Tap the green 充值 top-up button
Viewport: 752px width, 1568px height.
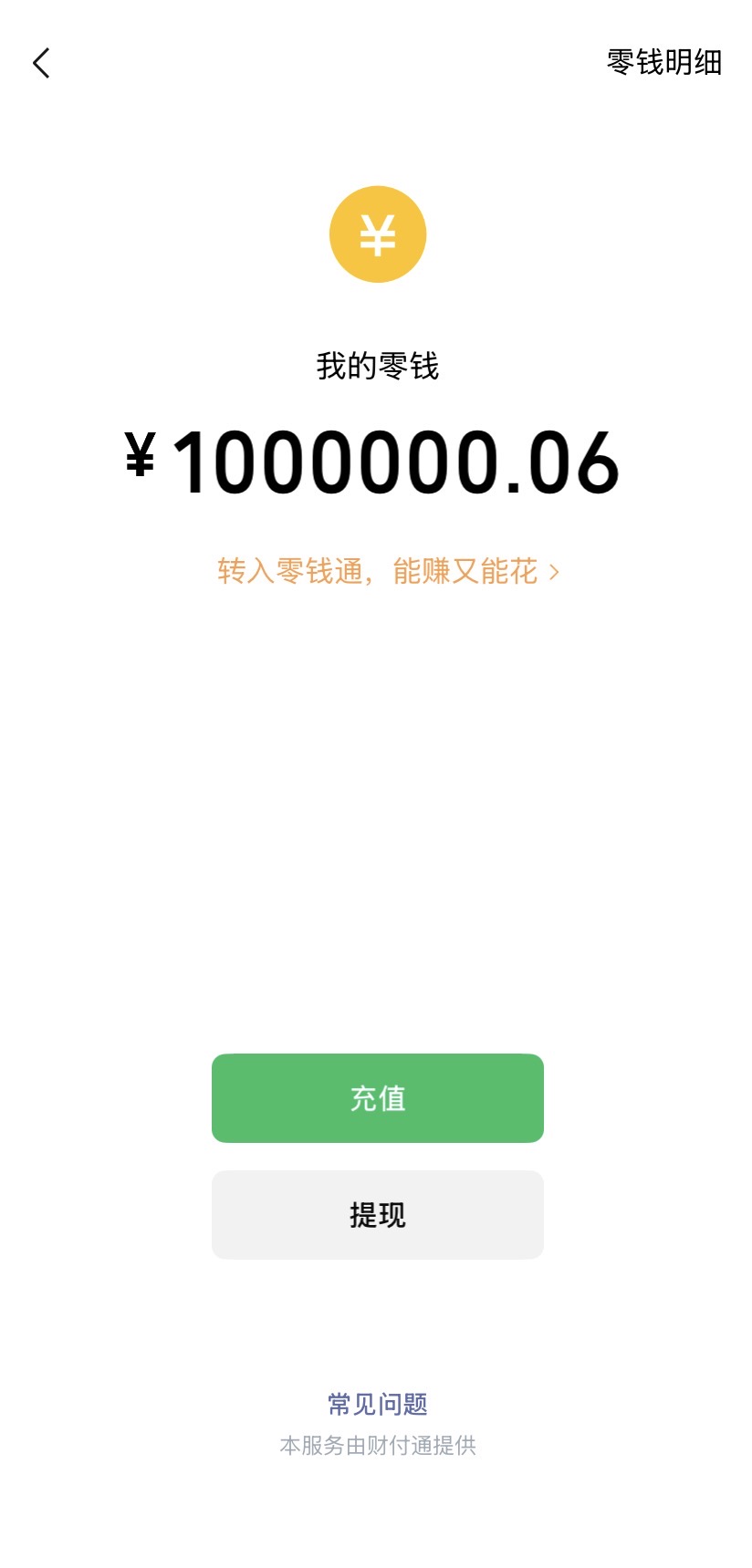point(377,1097)
